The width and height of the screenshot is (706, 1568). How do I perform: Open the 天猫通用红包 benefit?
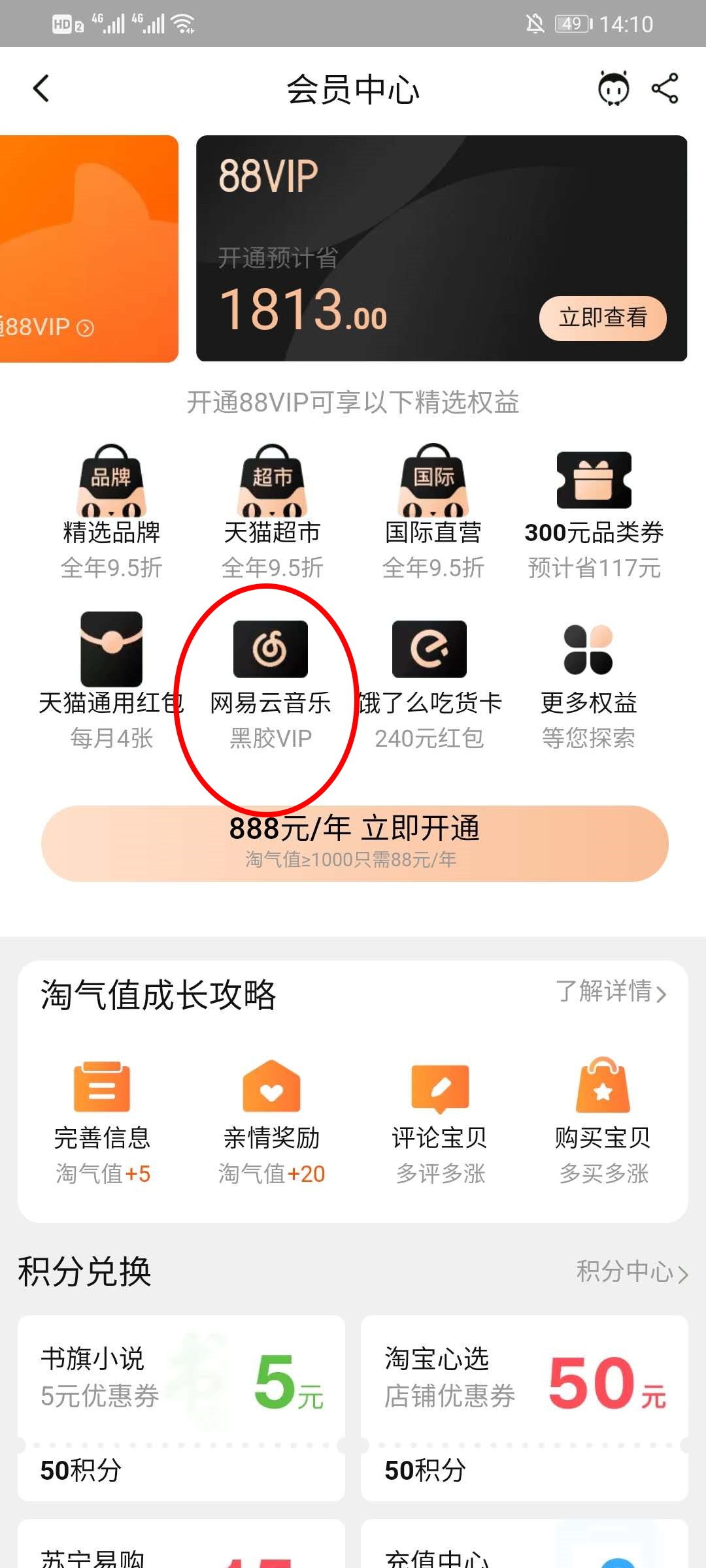(x=111, y=681)
